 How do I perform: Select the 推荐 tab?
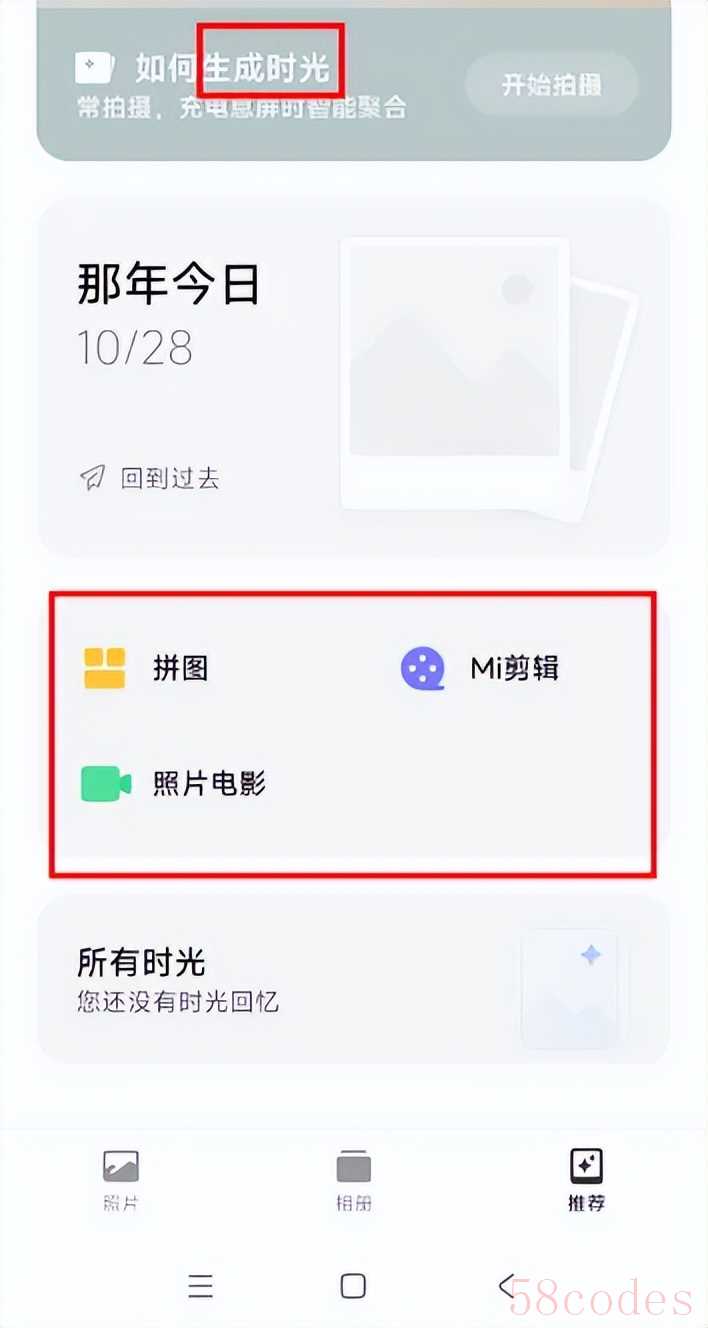[x=586, y=1180]
